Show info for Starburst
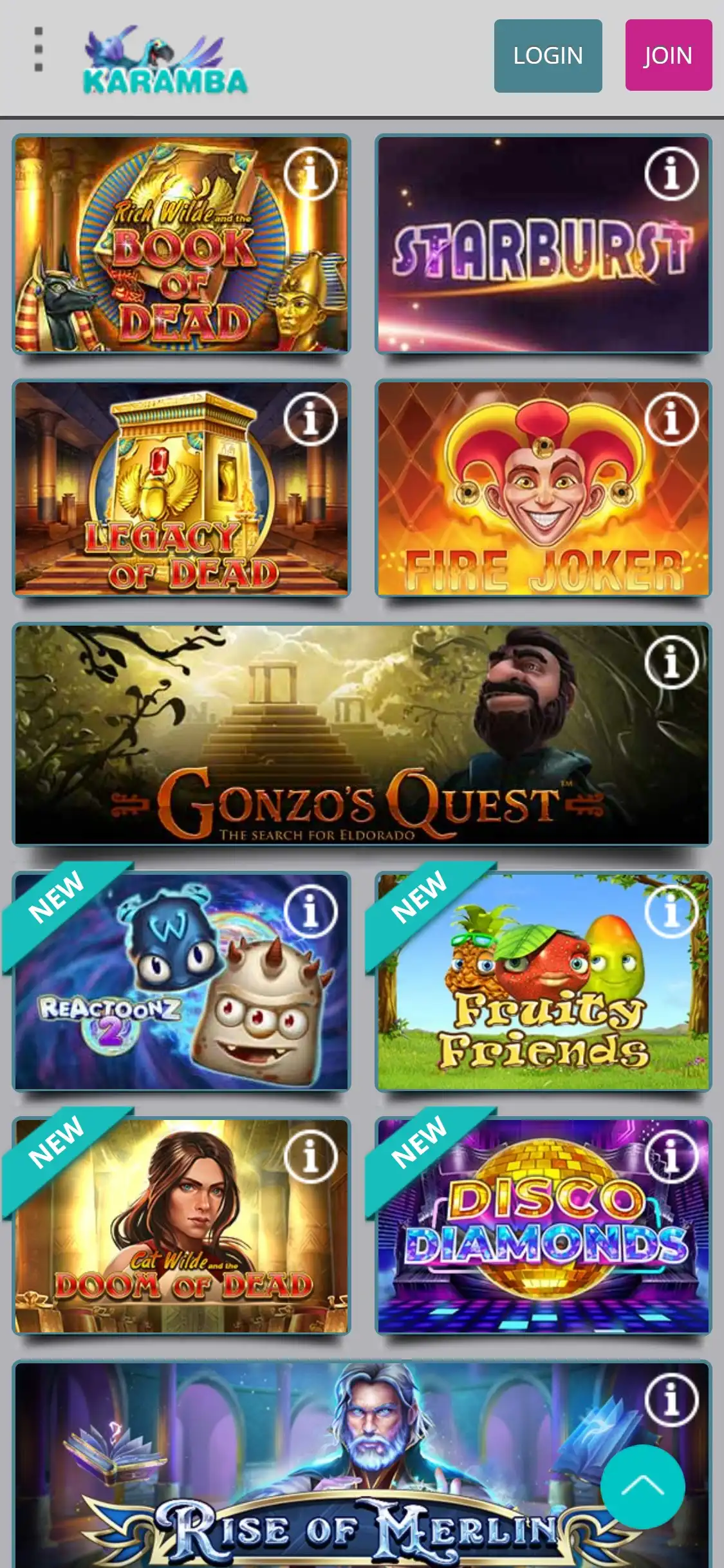This screenshot has height=1568, width=724. (x=671, y=174)
